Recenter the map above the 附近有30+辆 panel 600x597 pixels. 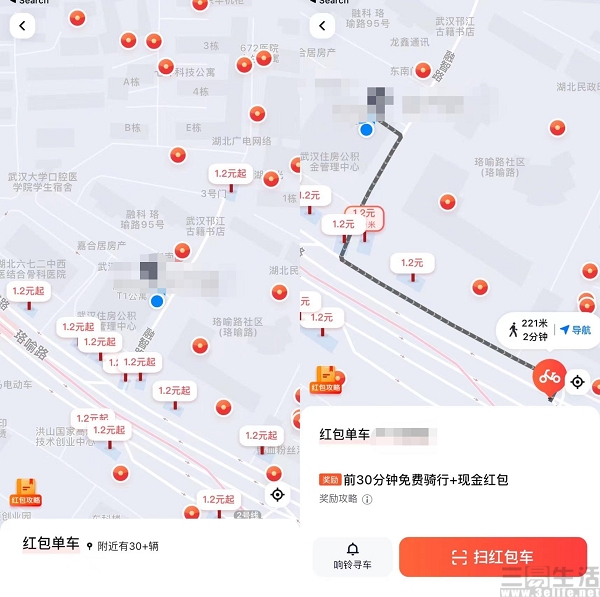277,495
